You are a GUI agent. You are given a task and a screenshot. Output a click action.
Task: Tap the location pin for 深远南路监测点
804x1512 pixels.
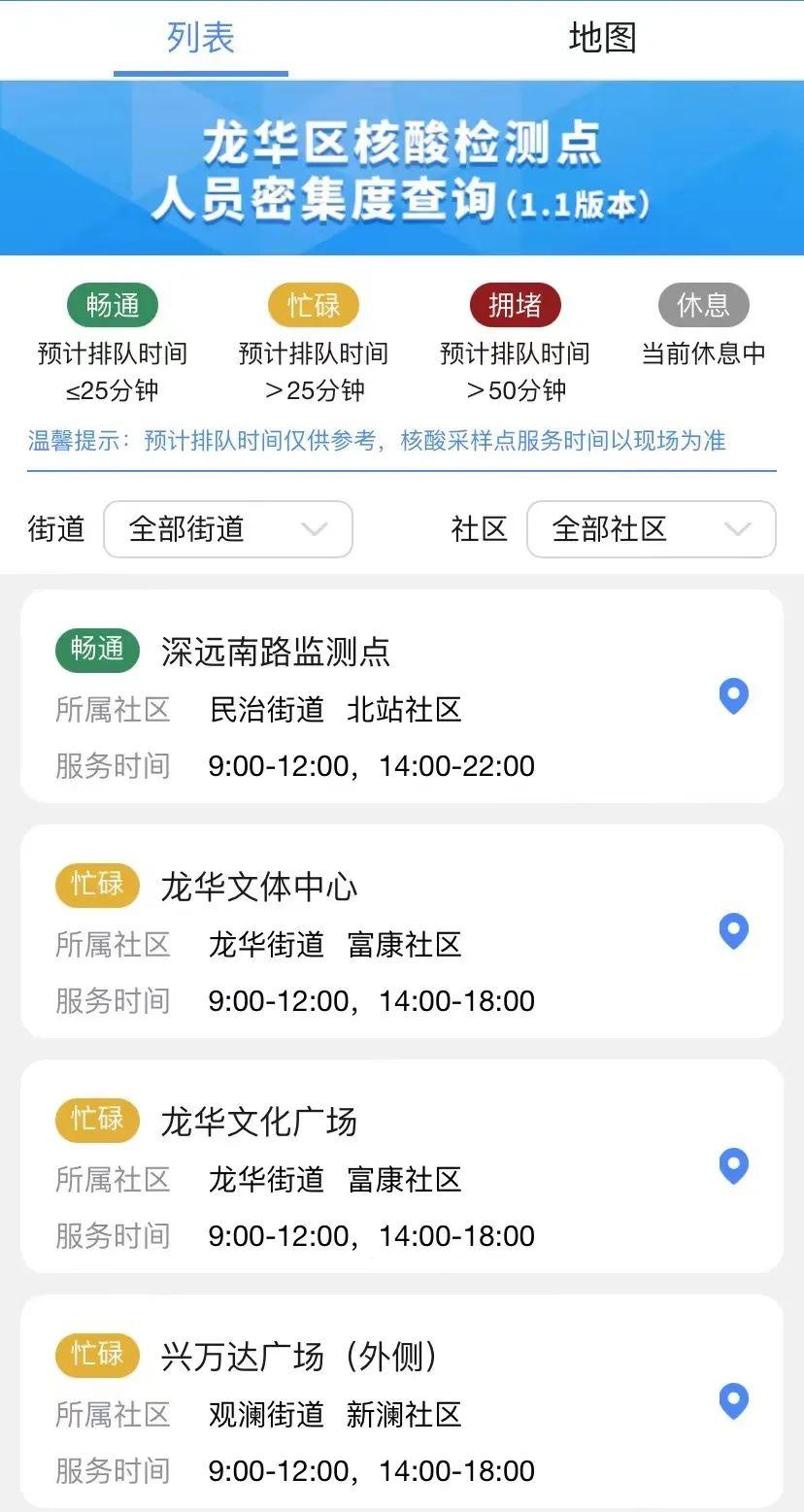click(733, 696)
